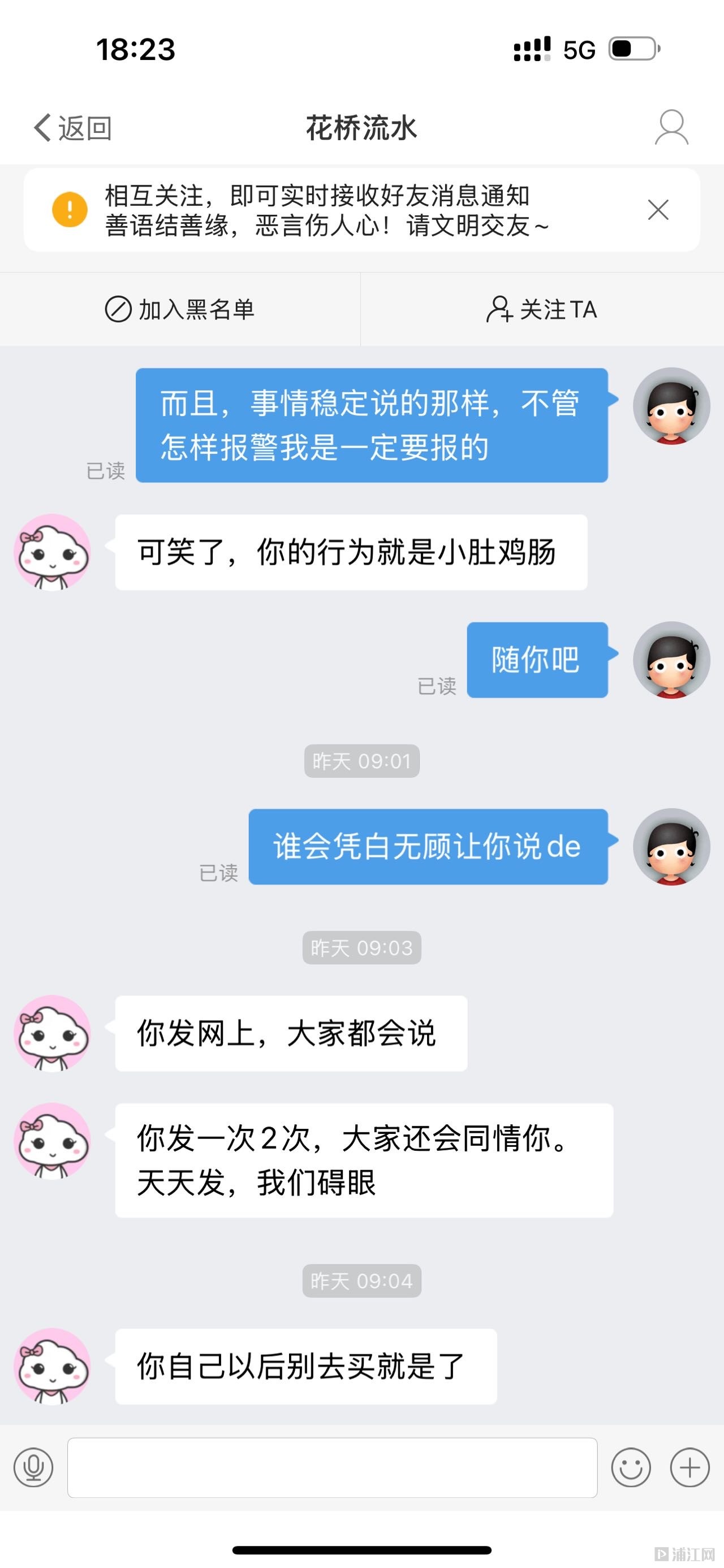Viewport: 724px width, 1568px height.
Task: View pink avatar beside 可笑了 message
Action: pos(53,552)
